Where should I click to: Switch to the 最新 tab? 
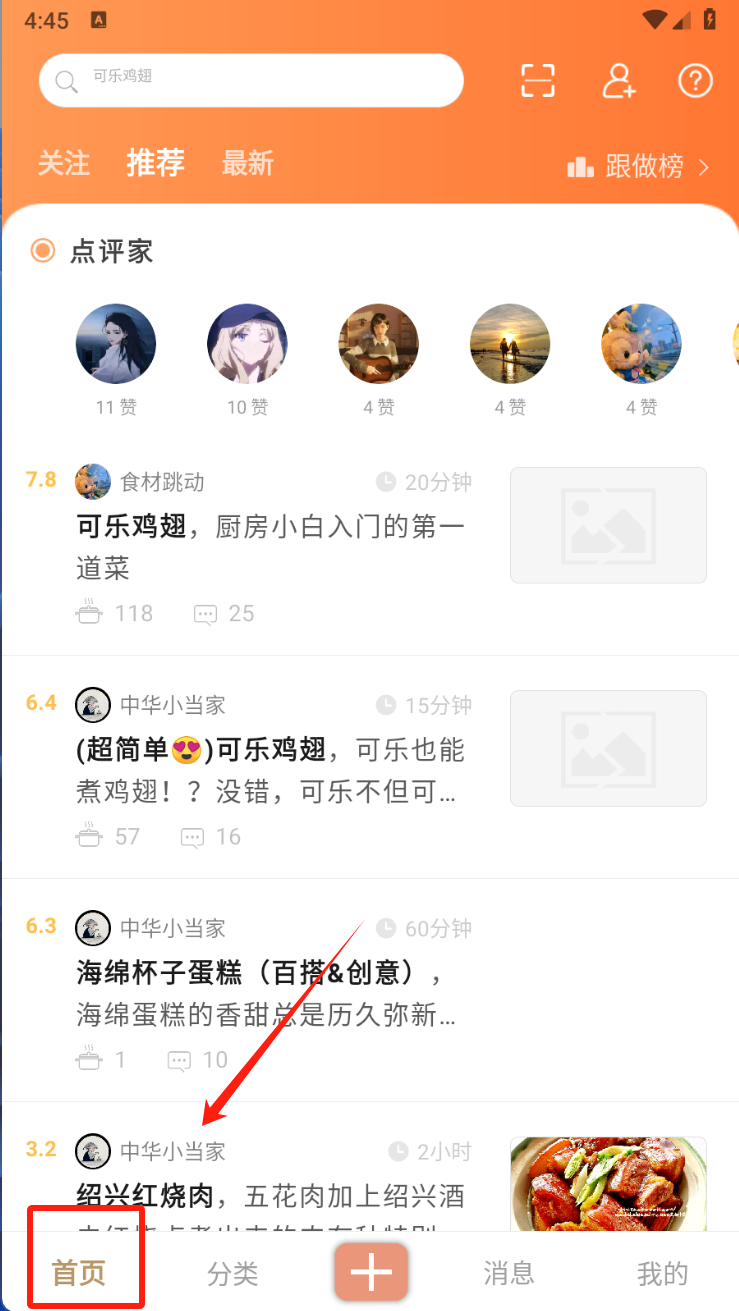click(x=247, y=164)
